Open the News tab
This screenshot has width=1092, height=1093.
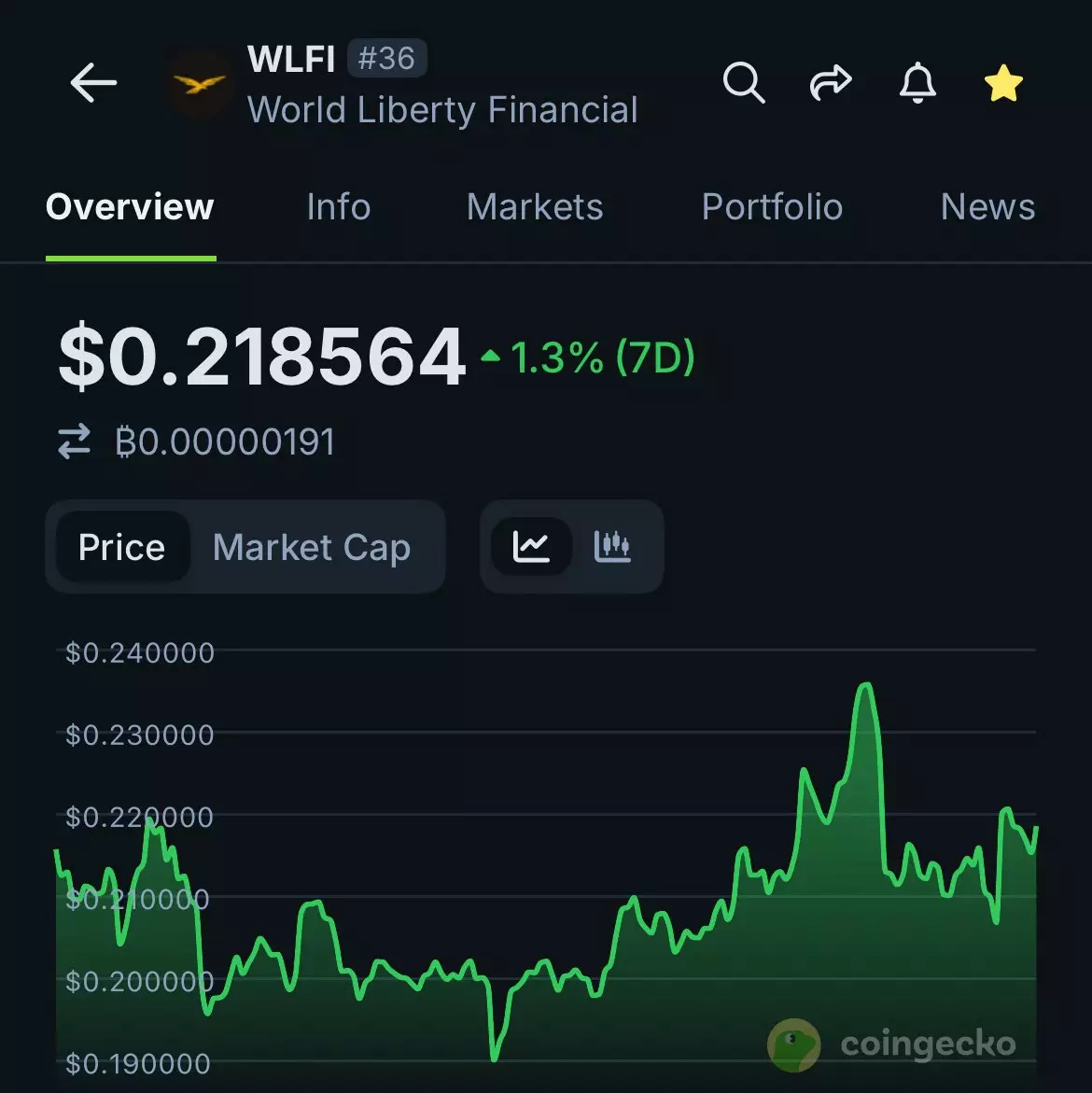tap(987, 207)
